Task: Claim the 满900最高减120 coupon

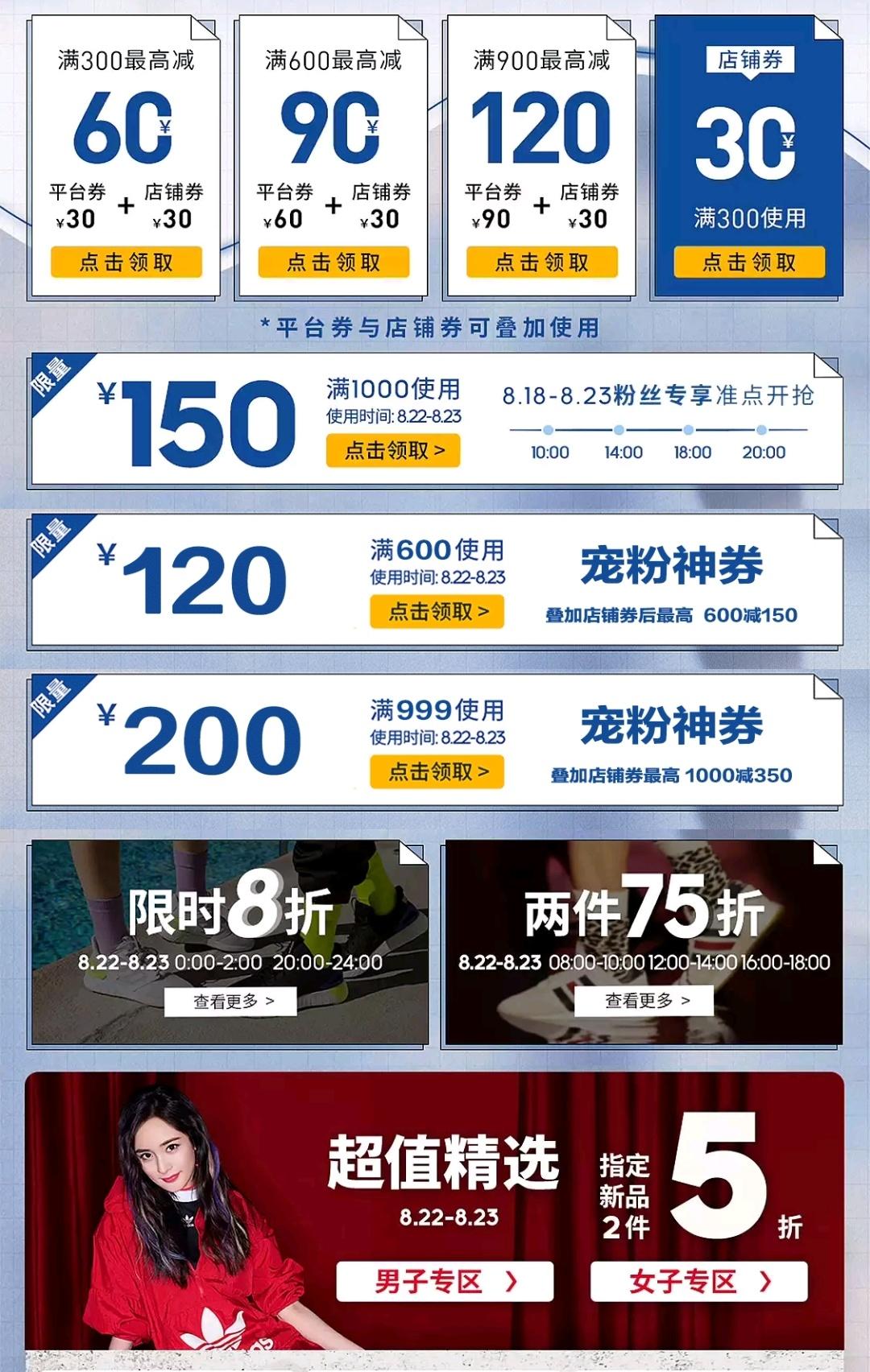Action: 541,262
